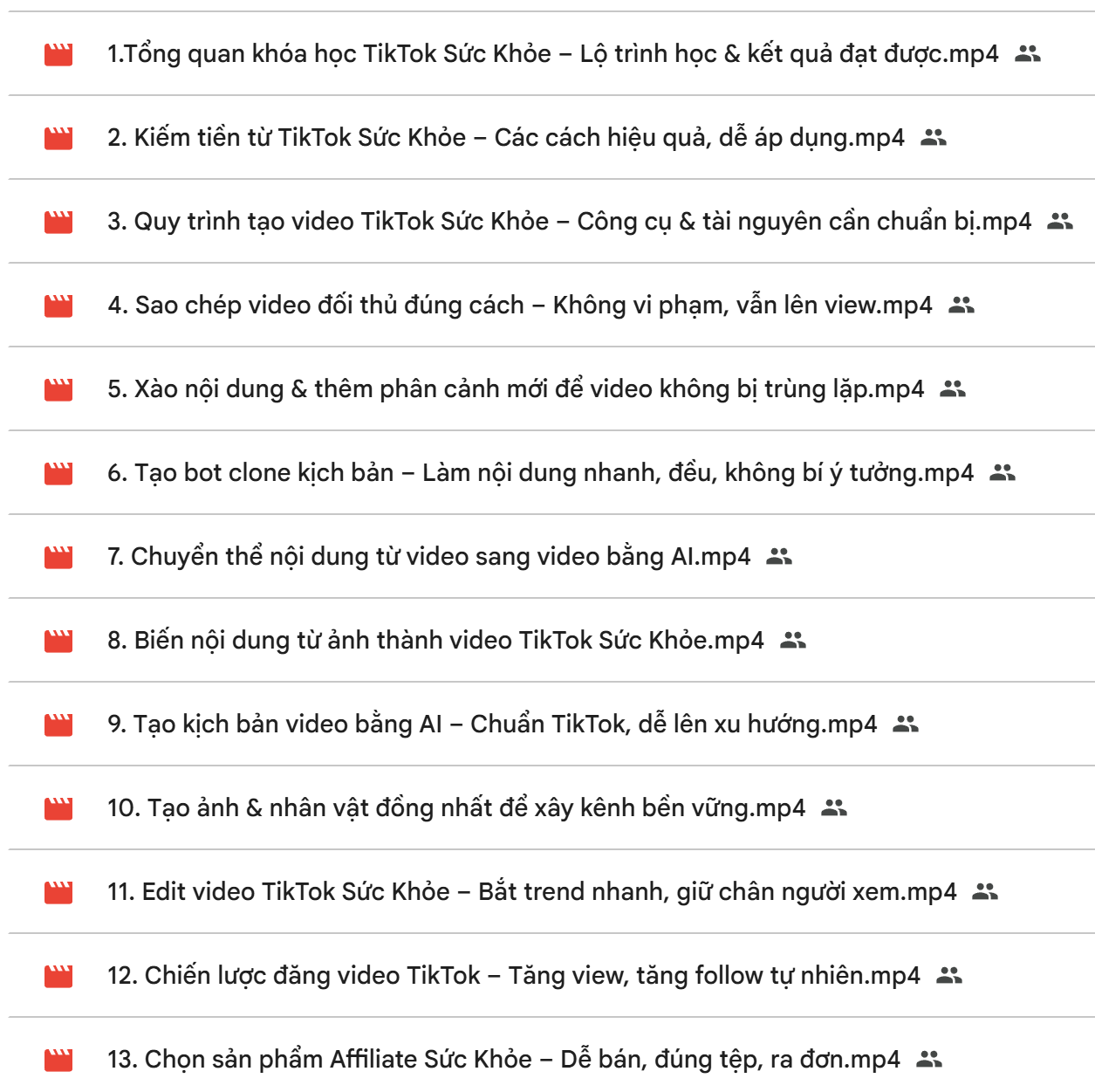The width and height of the screenshot is (1095, 1092).
Task: Open video 12 Chiến lược đăng video
Action: pyautogui.click(x=513, y=976)
